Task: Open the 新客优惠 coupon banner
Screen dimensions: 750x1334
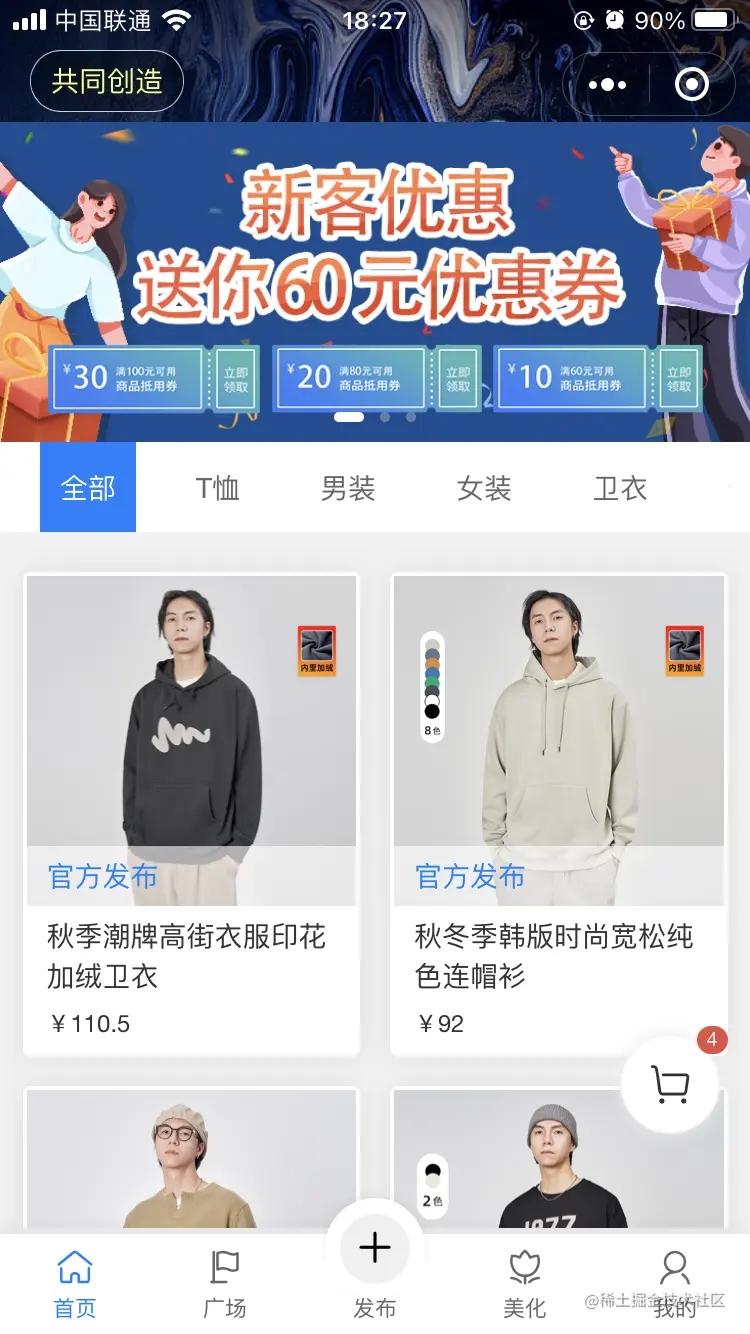Action: (375, 280)
